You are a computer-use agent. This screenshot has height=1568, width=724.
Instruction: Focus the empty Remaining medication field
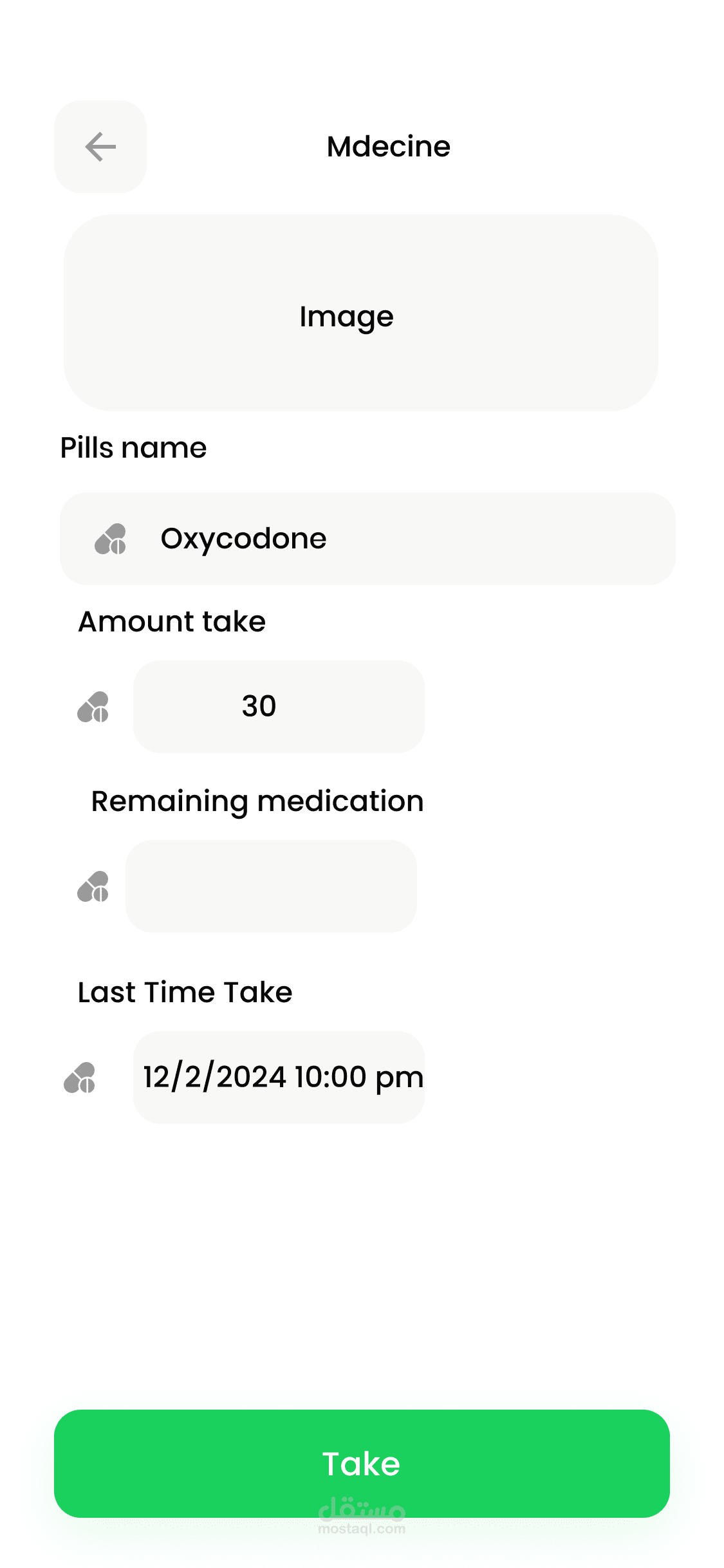[x=271, y=886]
